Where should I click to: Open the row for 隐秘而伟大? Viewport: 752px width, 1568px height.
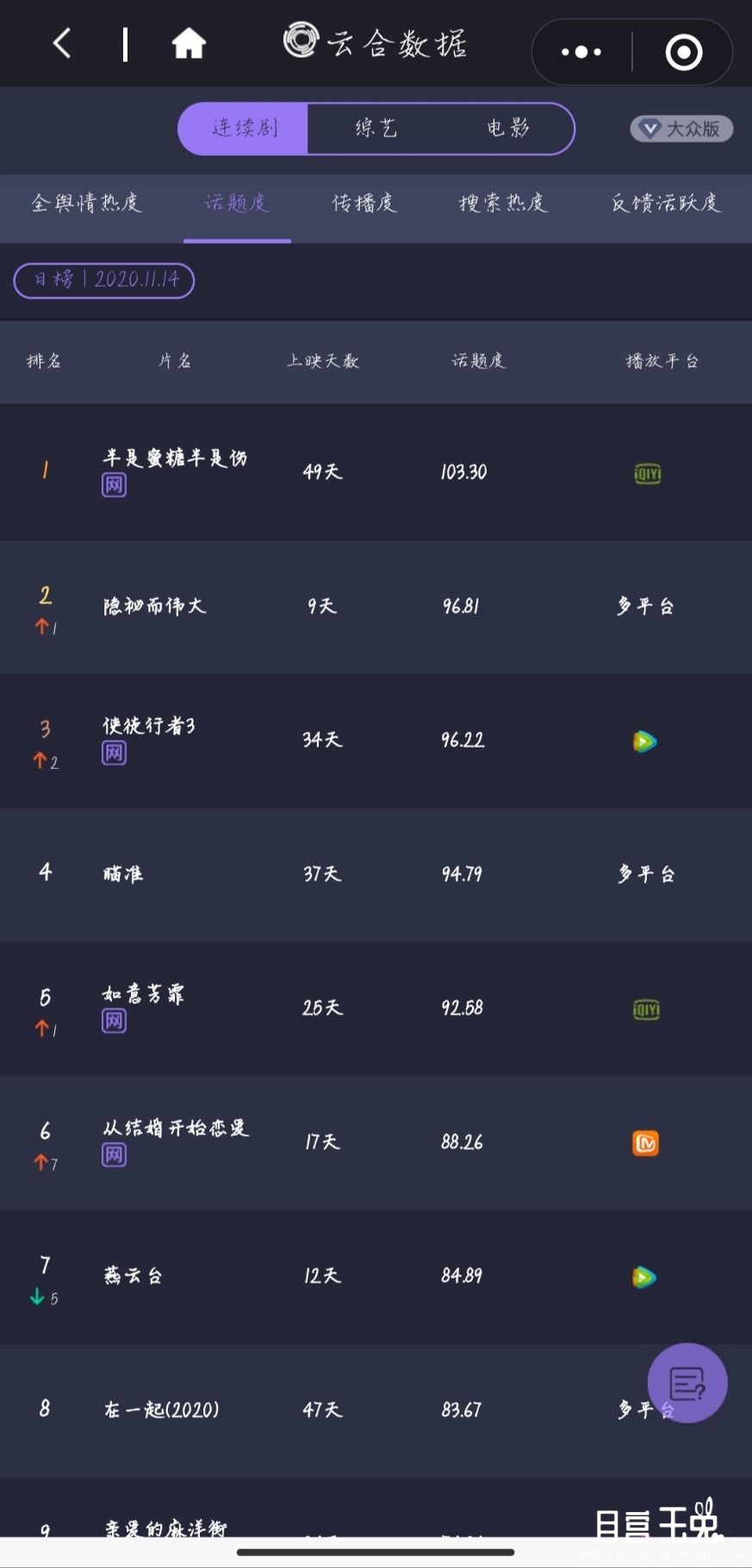coord(376,606)
